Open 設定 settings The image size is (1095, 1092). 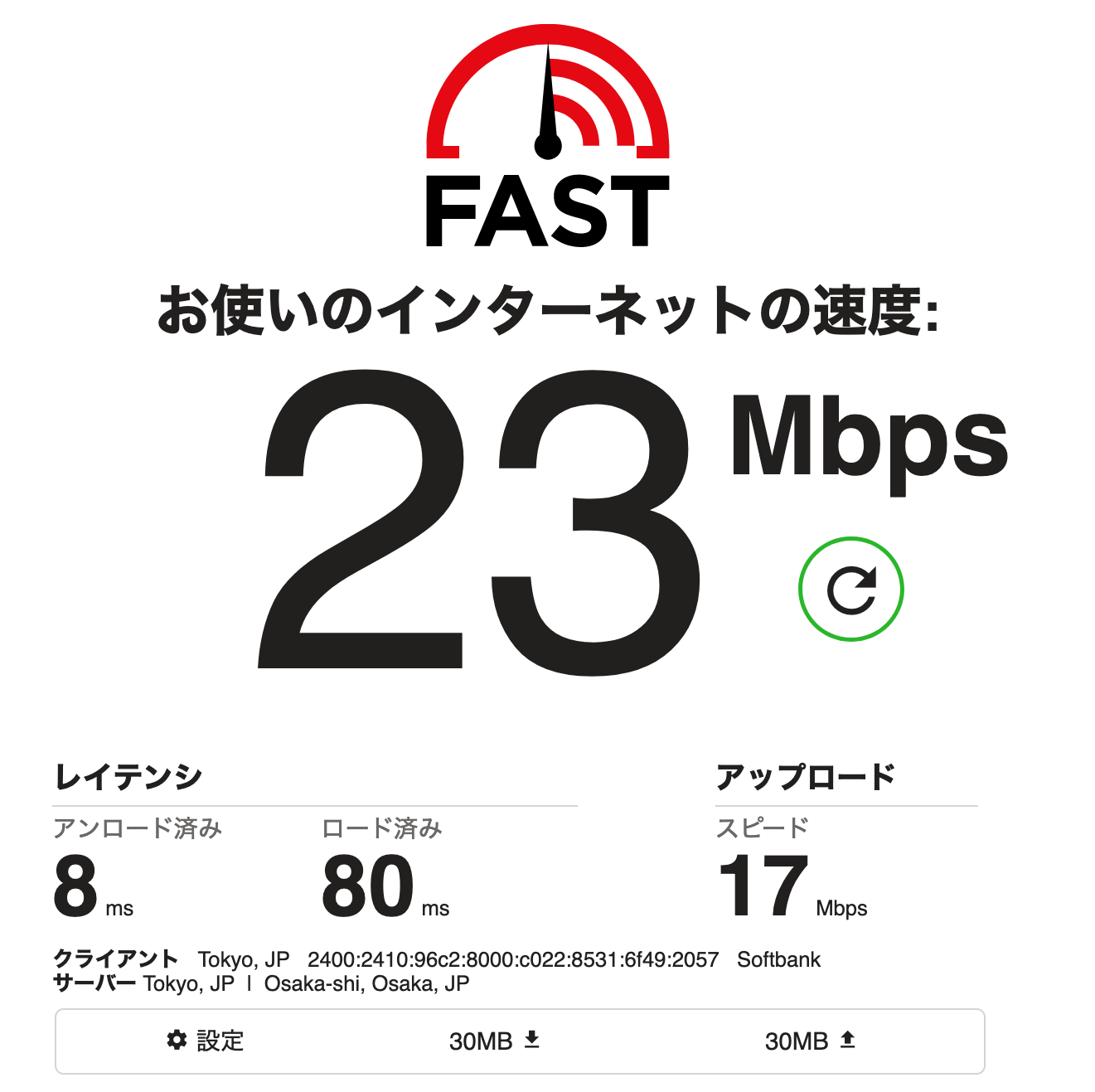pos(206,1041)
